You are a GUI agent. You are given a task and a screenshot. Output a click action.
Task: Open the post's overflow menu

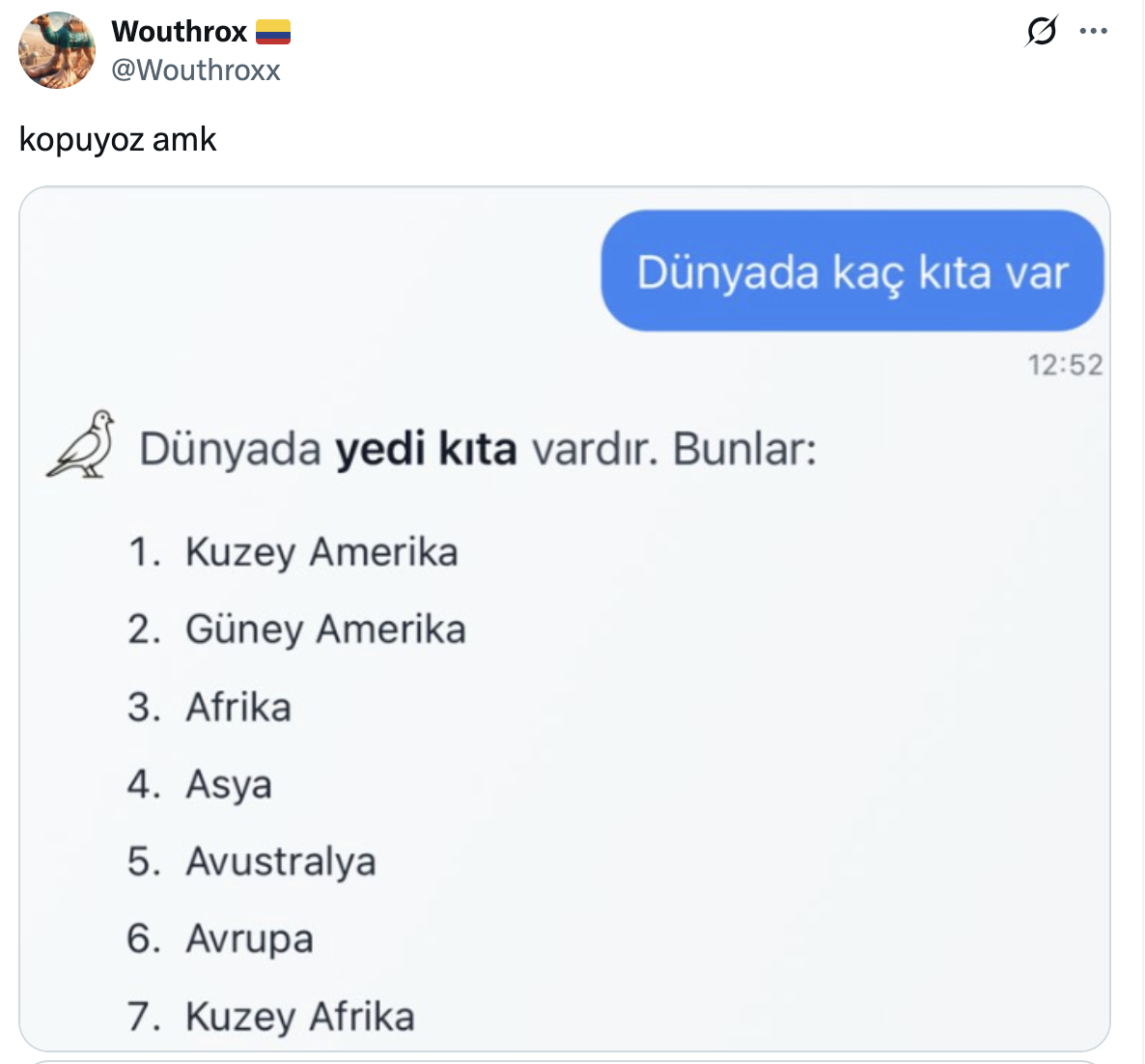coord(1093,31)
